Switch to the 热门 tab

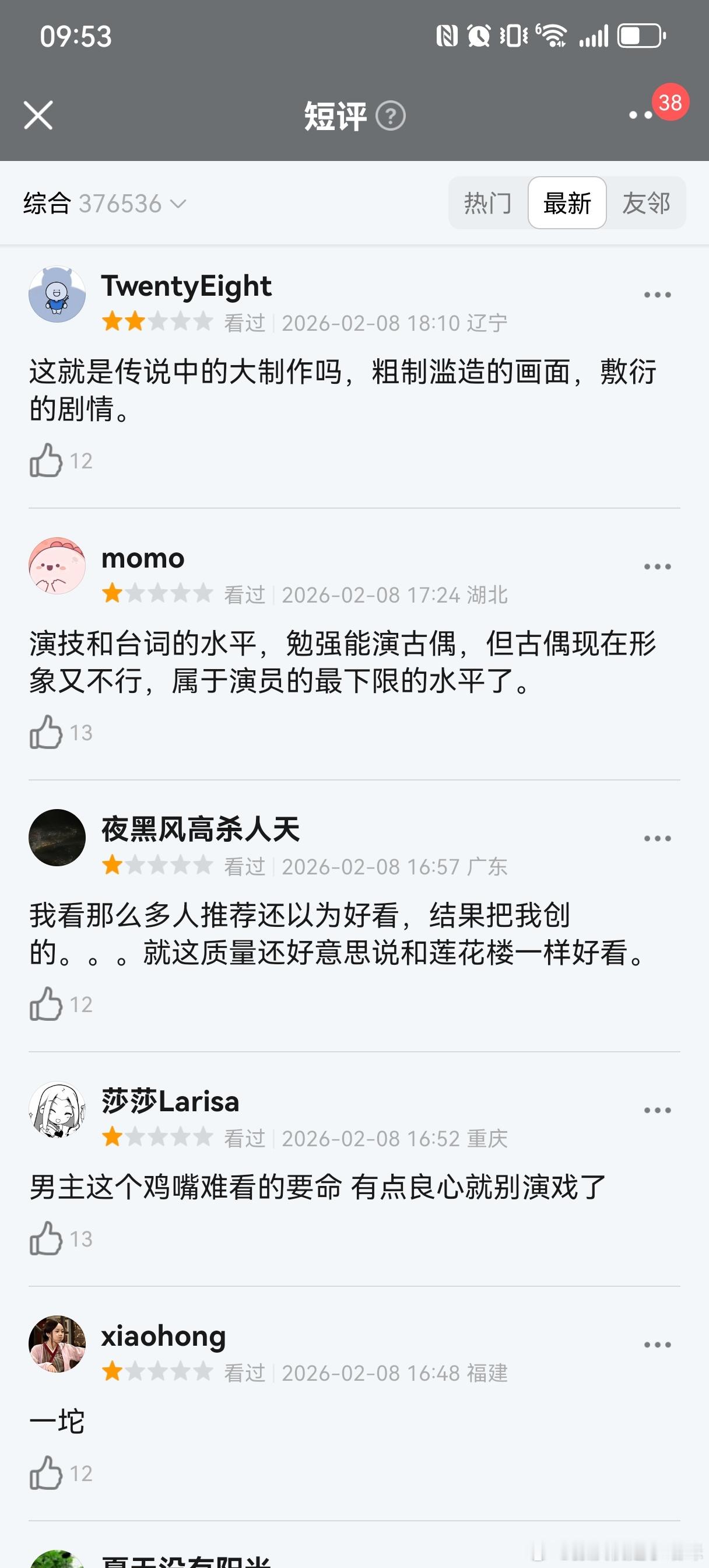coord(487,204)
